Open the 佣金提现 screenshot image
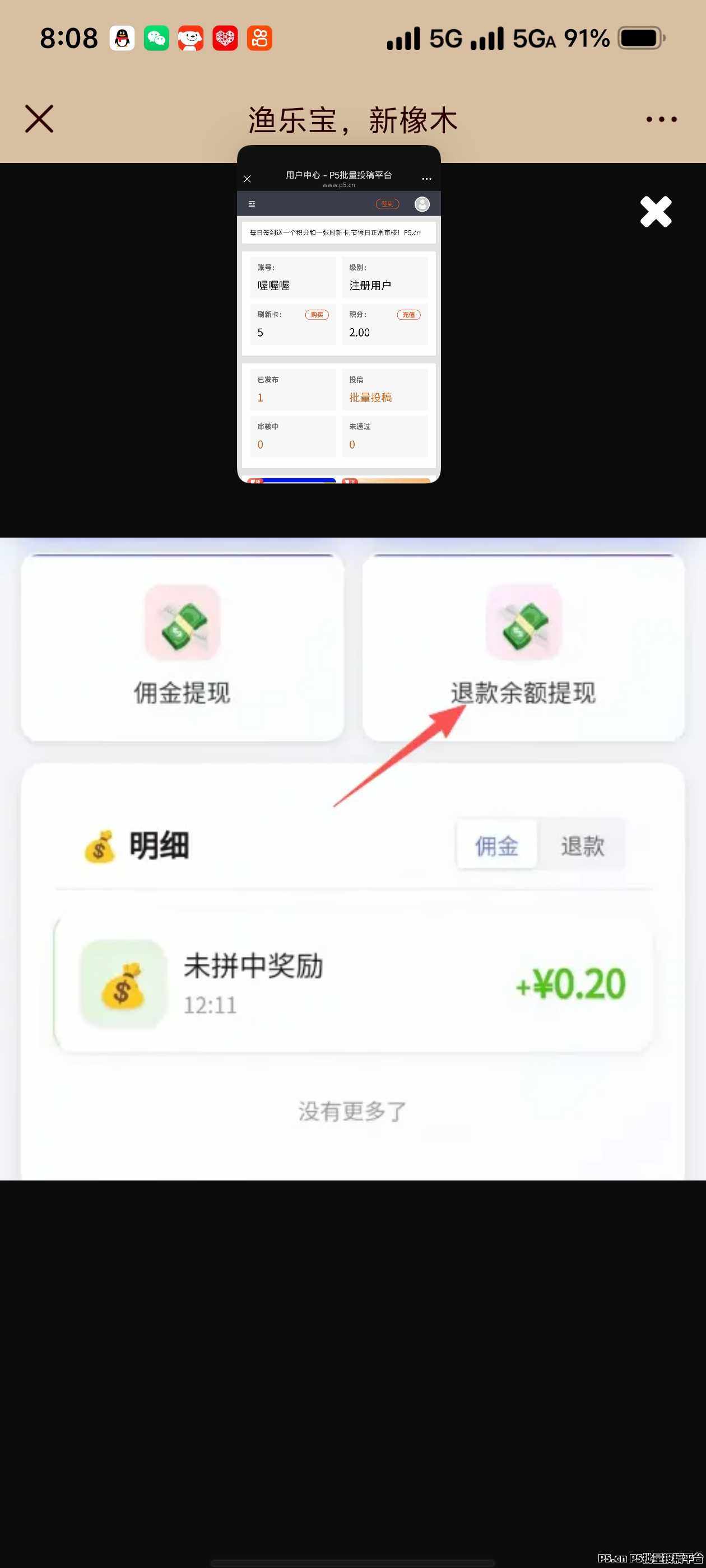Image resolution: width=706 pixels, height=1568 pixels. click(x=352, y=858)
